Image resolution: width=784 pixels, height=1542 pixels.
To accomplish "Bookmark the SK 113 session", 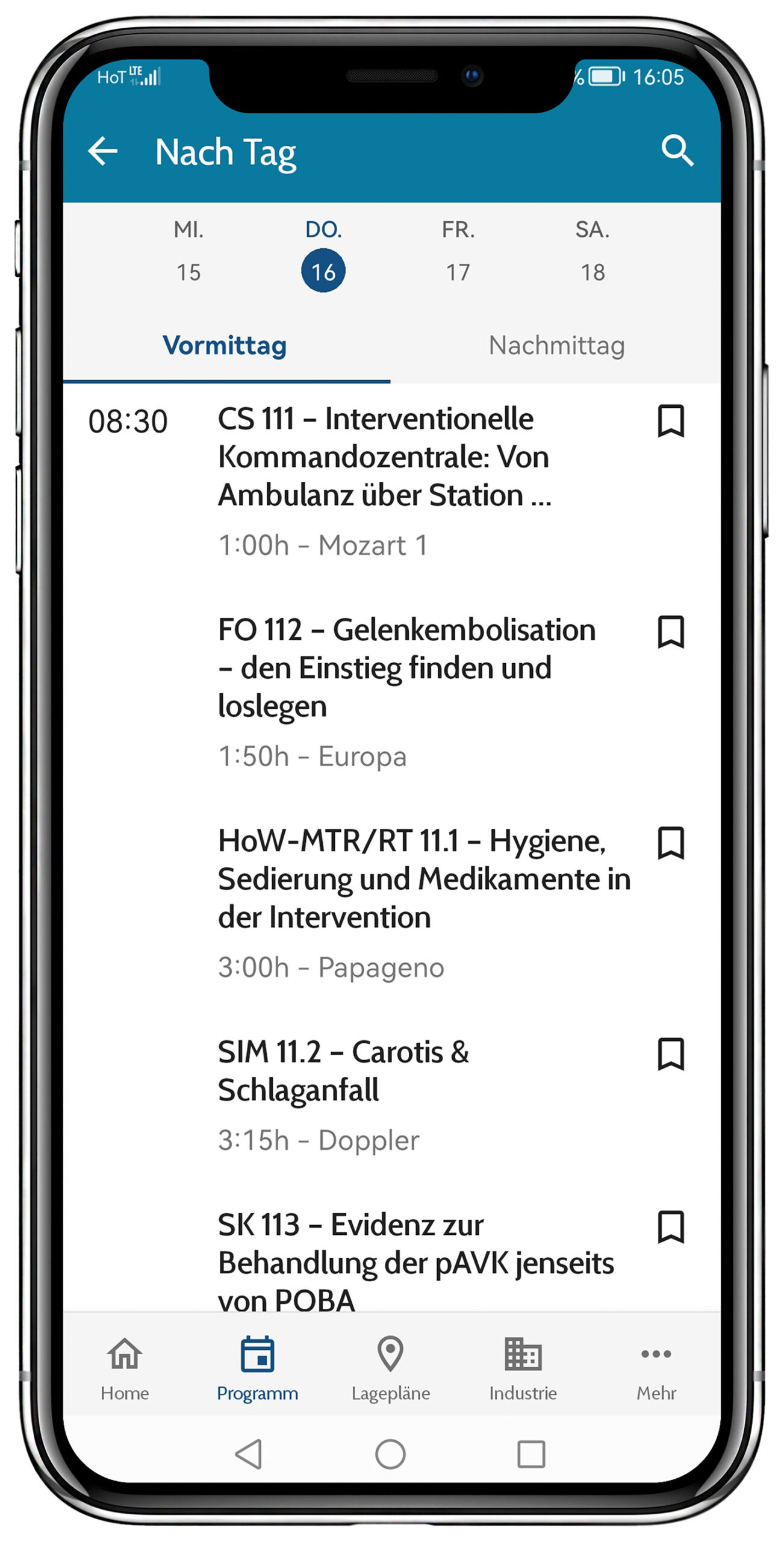I will point(671,1226).
